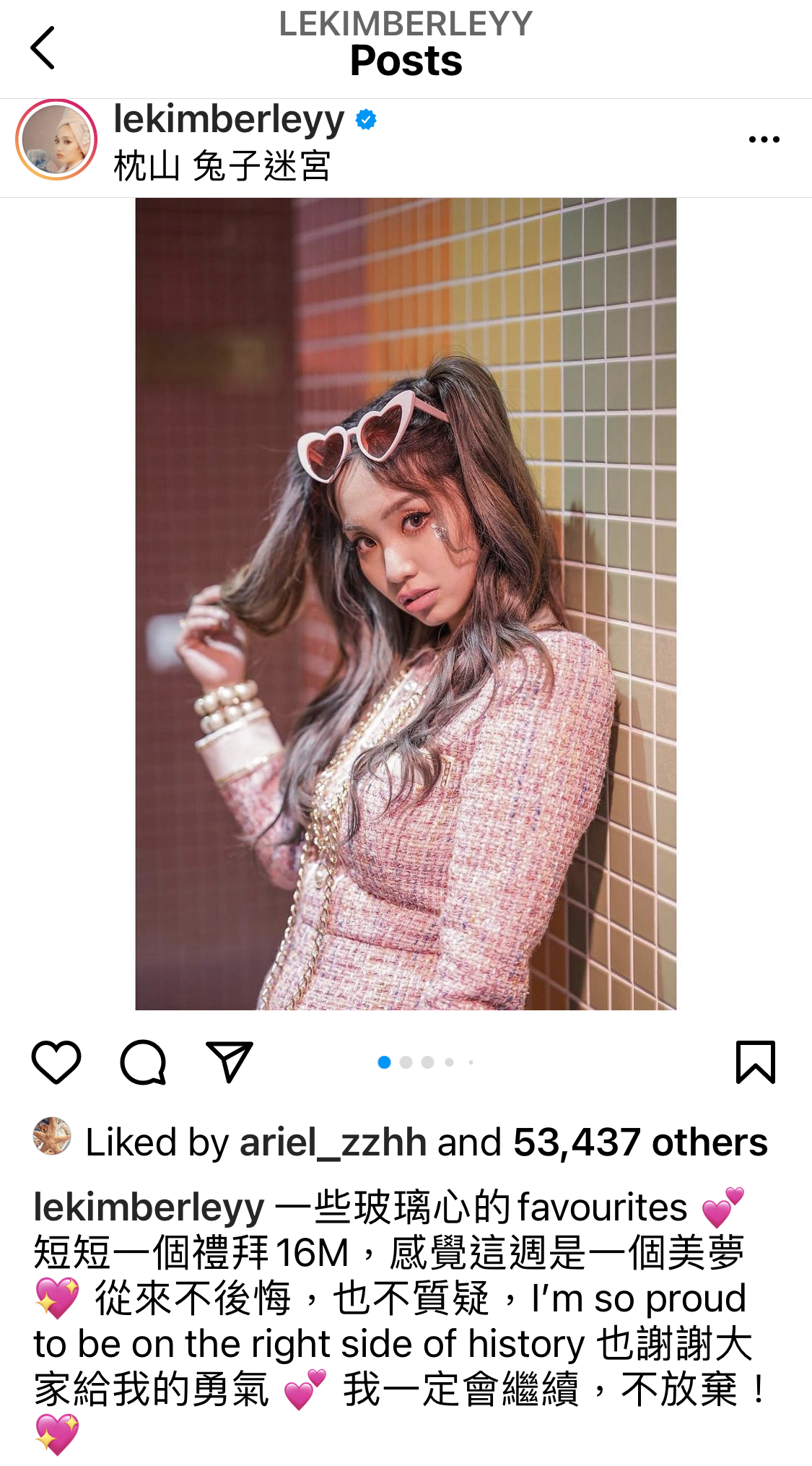The image size is (812, 1466).
Task: Tap the post photo of the carousel
Action: coord(406,604)
